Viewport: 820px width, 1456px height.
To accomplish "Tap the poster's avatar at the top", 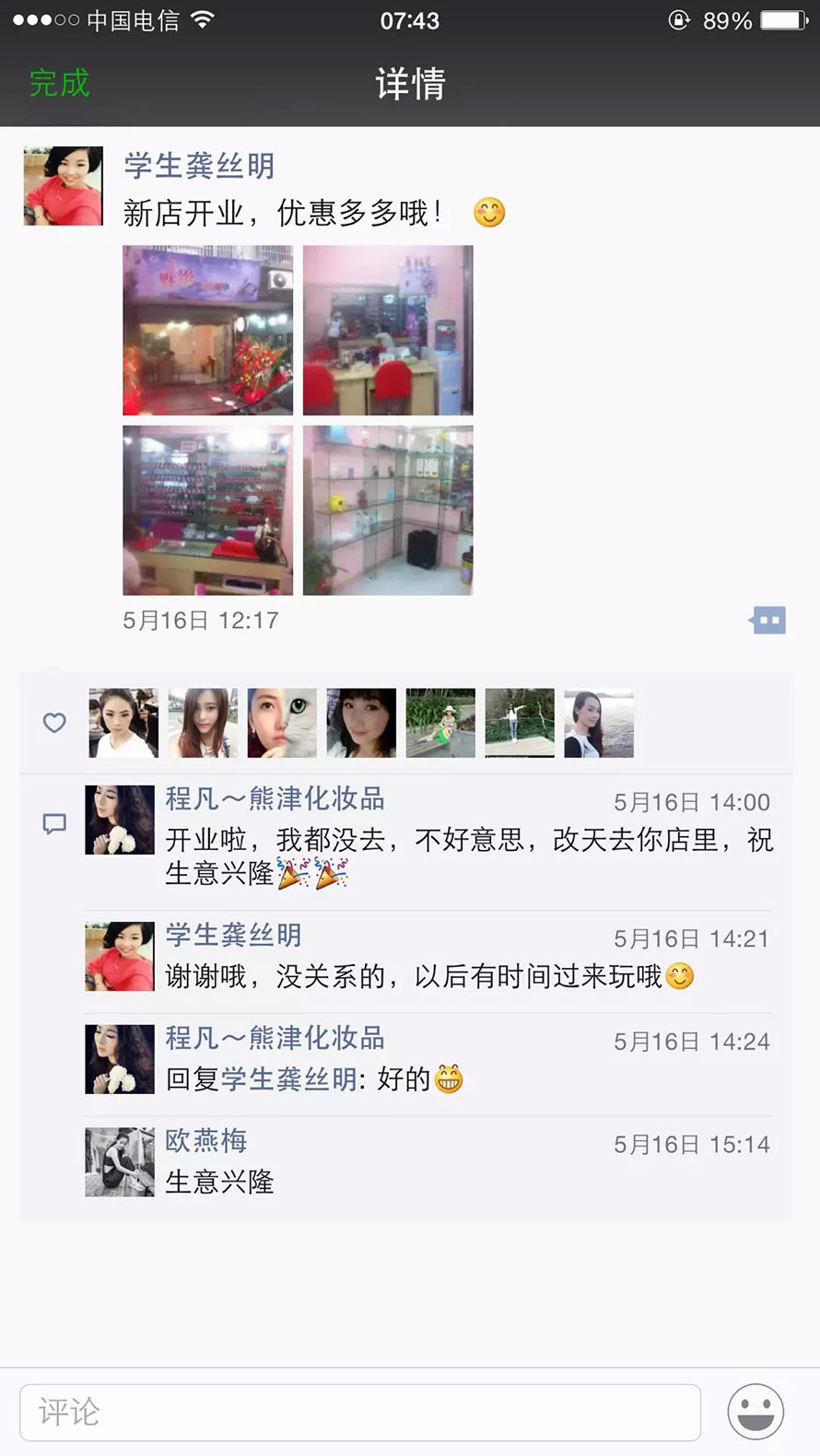I will coord(63,185).
